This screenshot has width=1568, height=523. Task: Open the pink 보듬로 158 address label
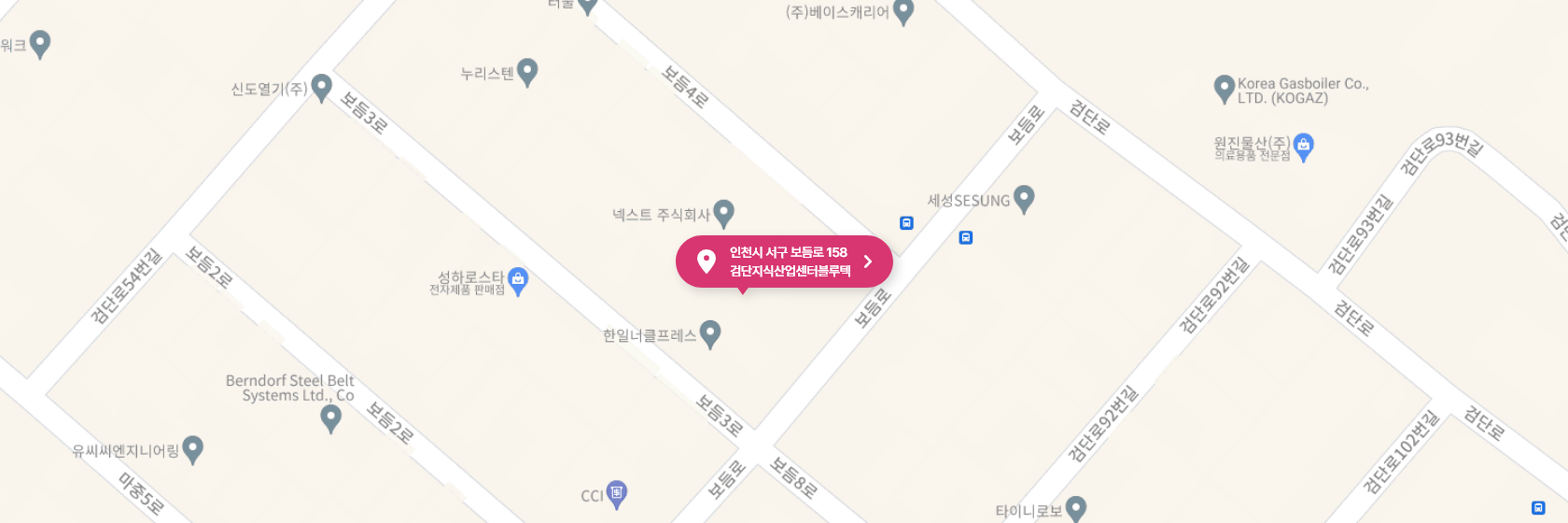coord(784,261)
